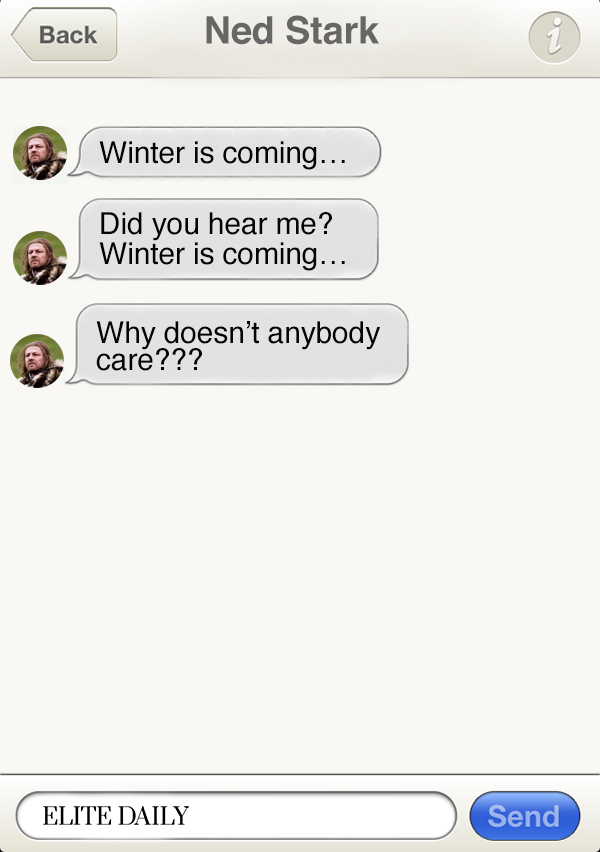Send the typed message
The width and height of the screenshot is (600, 852).
524,815
